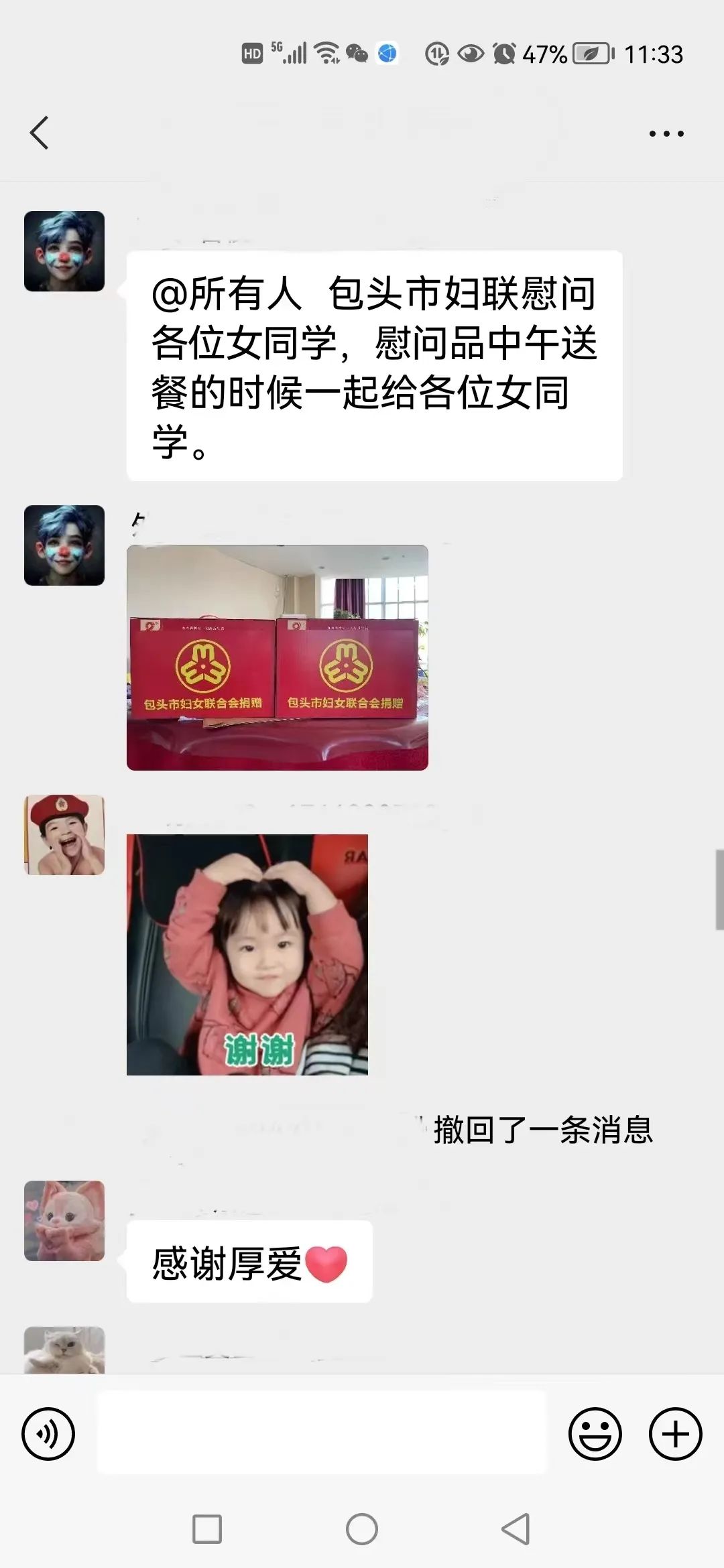Open the red donation boxes photo
Viewport: 724px width, 1568px height.
277,657
